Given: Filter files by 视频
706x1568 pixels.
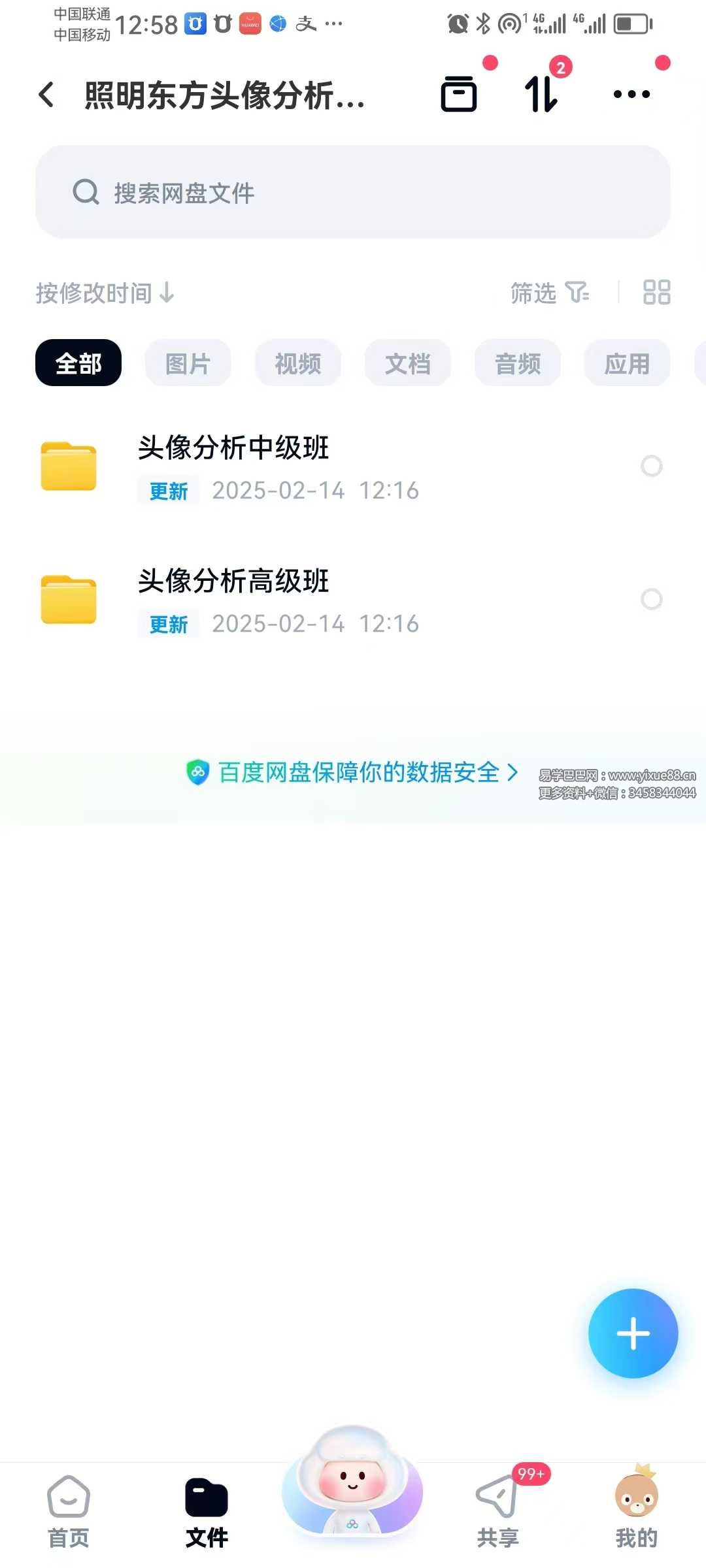Looking at the screenshot, I should point(298,363).
